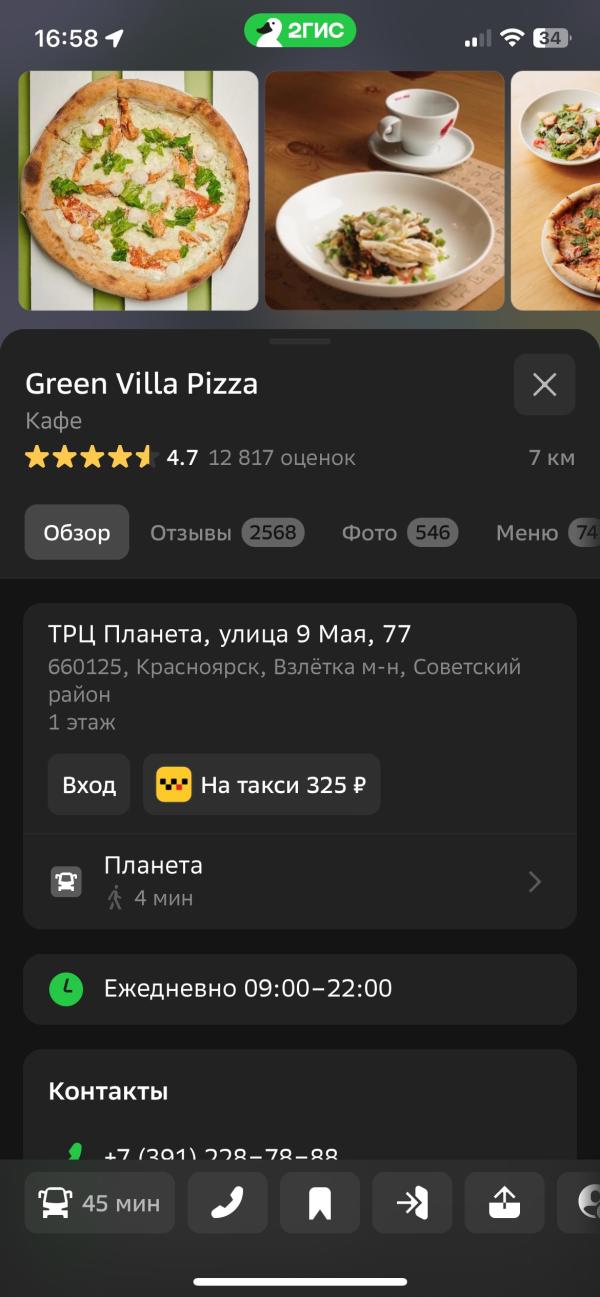600x1297 pixels.
Task: Switch to the Отзывы tab
Action: pos(227,533)
